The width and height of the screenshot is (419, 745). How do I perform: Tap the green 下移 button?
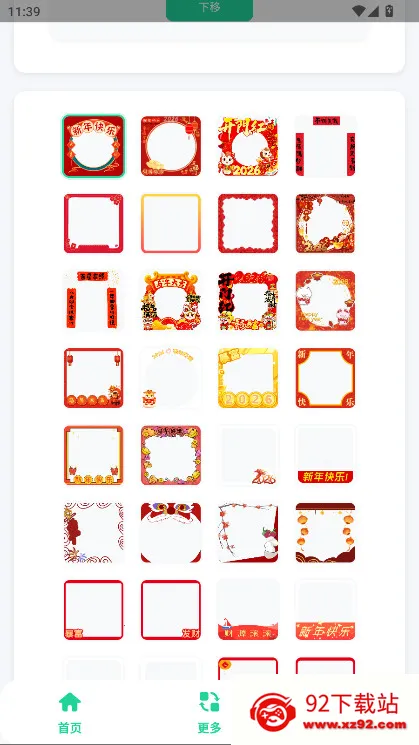(209, 10)
